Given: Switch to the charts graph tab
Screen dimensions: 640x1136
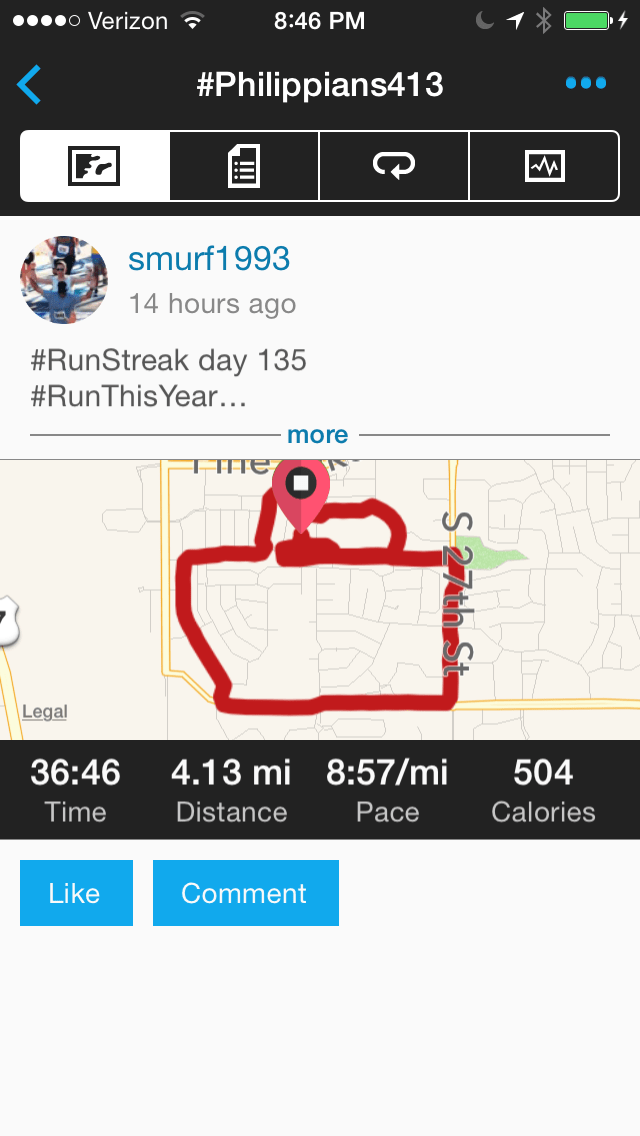Looking at the screenshot, I should point(544,166).
